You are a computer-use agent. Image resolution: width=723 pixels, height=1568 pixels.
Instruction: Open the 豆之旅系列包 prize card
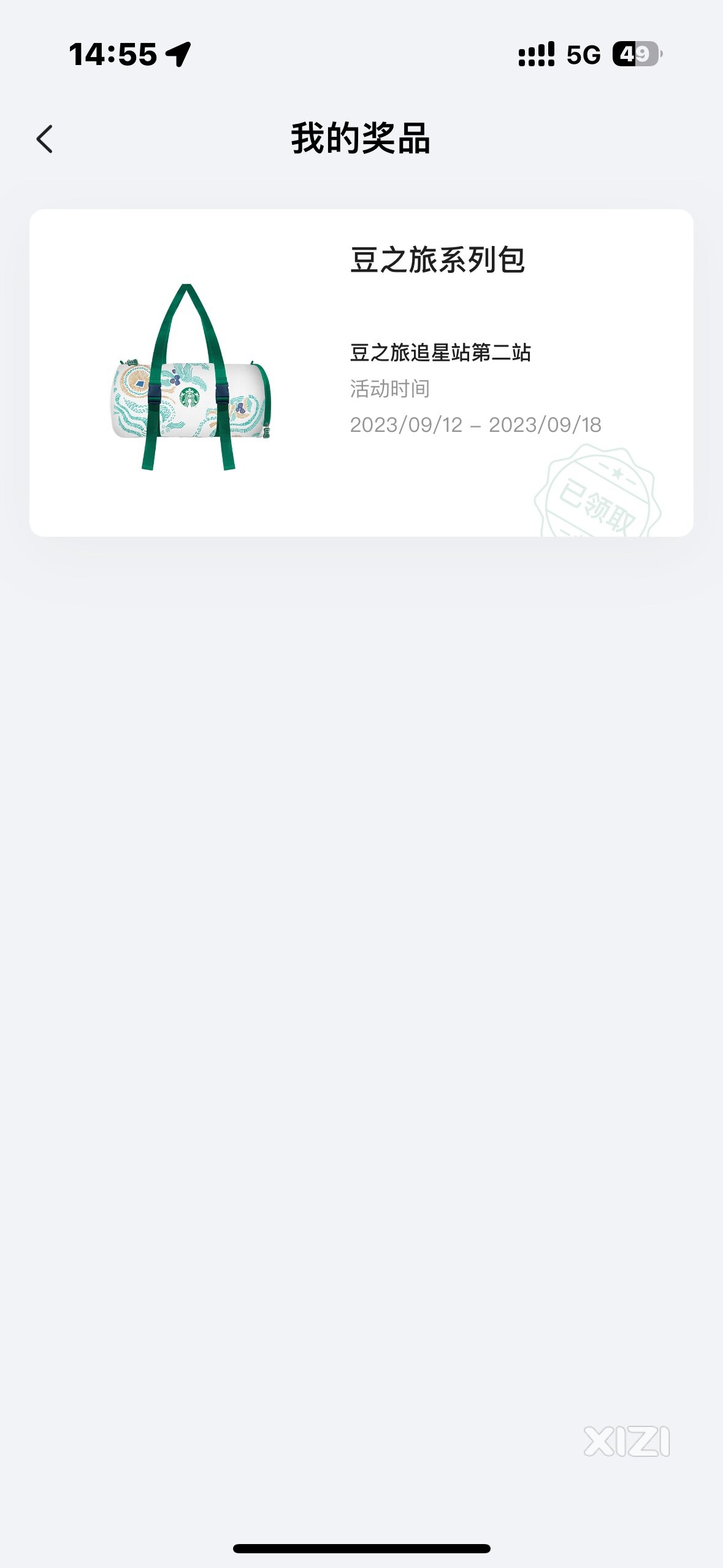coord(361,372)
